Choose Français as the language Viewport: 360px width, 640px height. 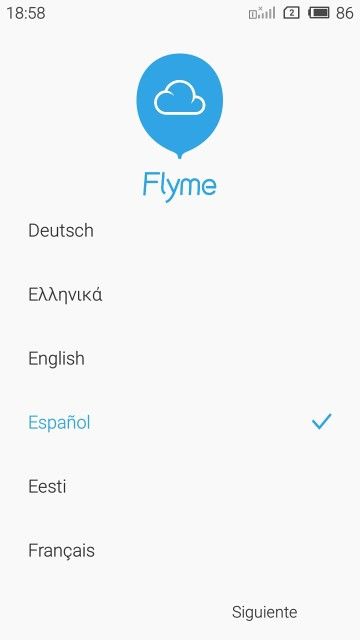point(180,551)
